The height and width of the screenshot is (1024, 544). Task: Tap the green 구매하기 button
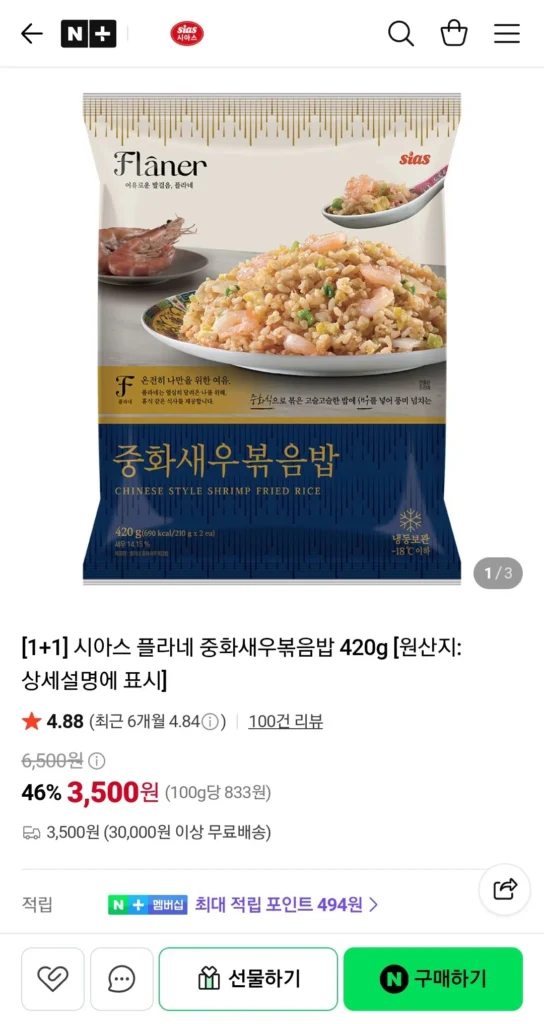coord(433,979)
